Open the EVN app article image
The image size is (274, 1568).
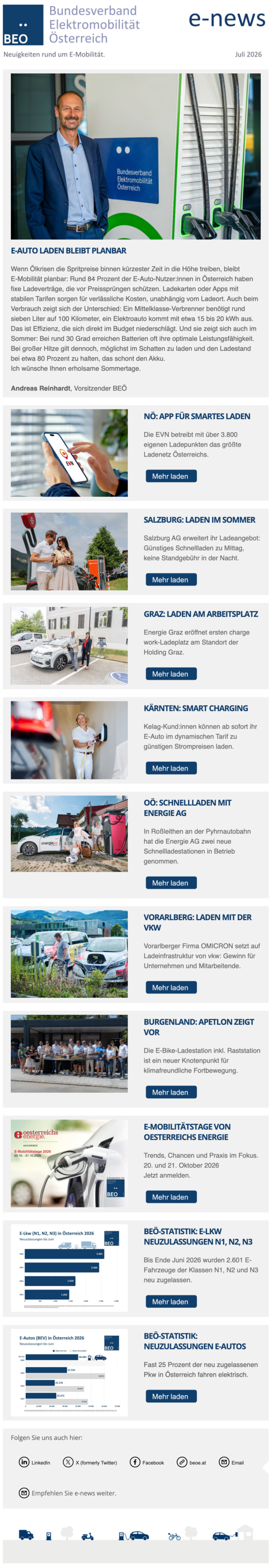coord(69,452)
